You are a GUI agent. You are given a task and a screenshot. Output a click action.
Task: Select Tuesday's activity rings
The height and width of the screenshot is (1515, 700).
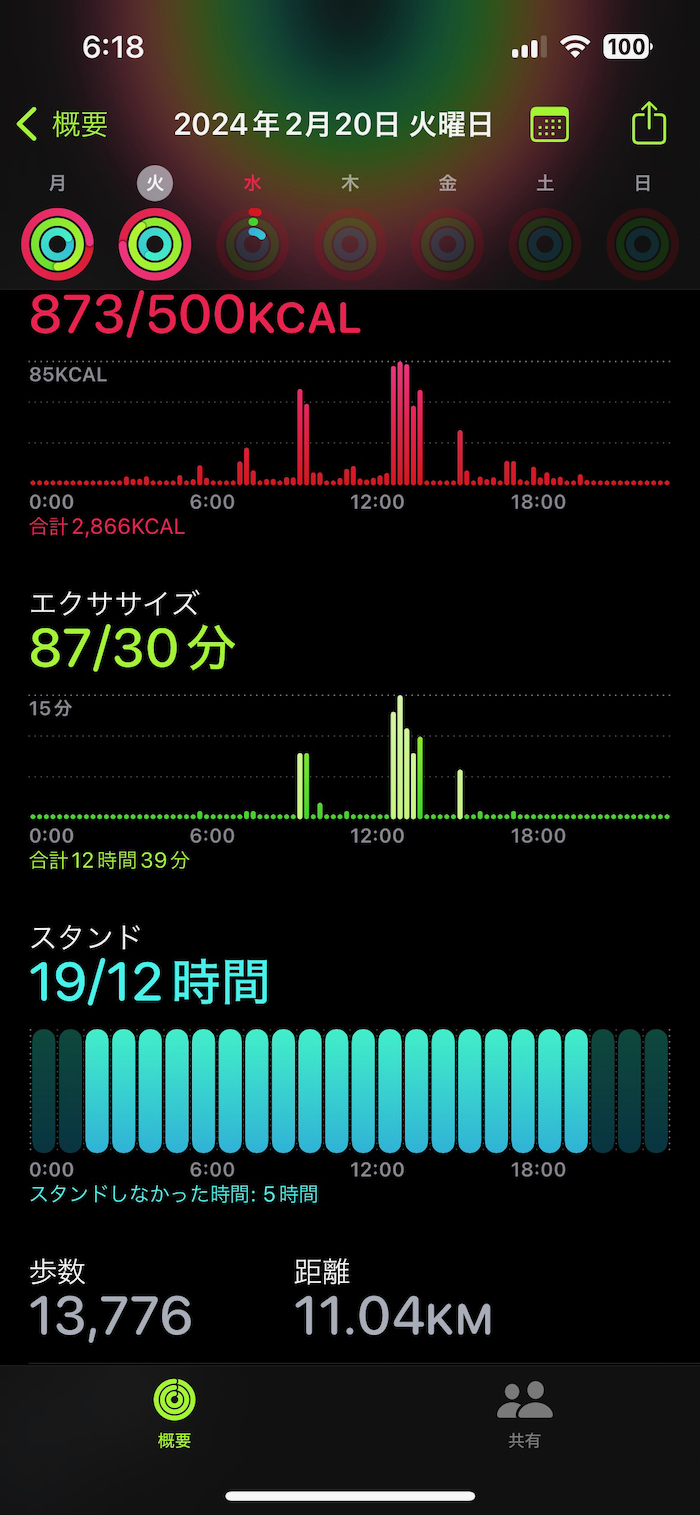click(155, 243)
